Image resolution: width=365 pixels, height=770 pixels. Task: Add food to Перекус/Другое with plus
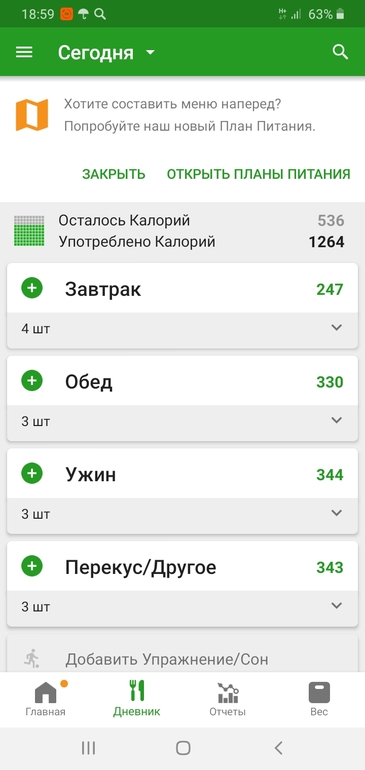click(32, 567)
